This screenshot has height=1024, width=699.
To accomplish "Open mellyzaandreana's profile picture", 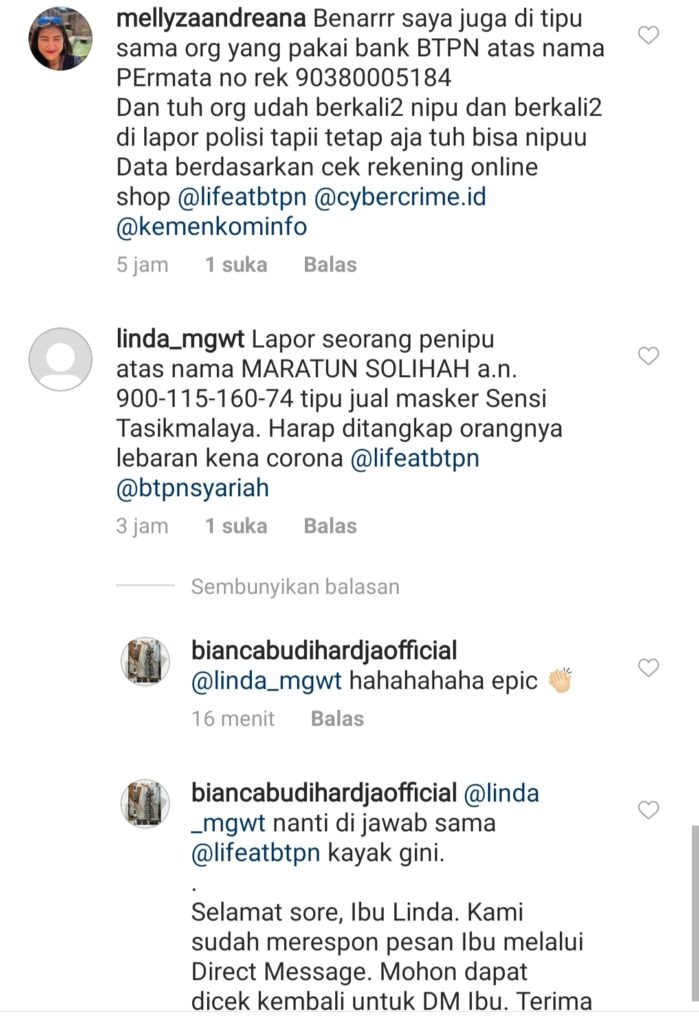I will 60,38.
